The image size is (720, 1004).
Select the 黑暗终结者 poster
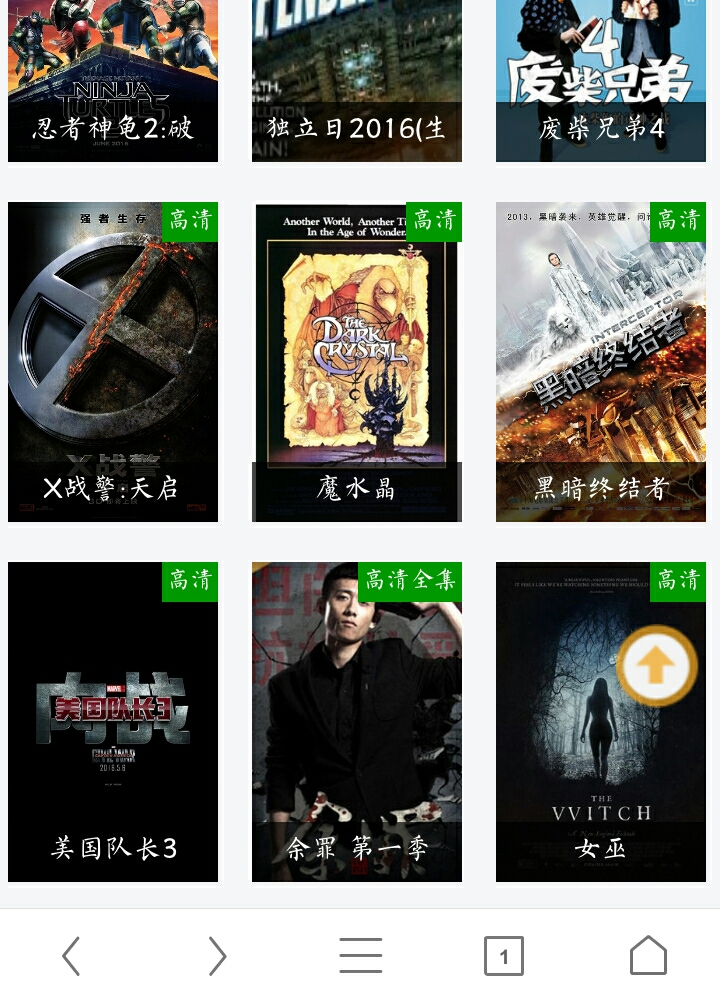click(601, 362)
